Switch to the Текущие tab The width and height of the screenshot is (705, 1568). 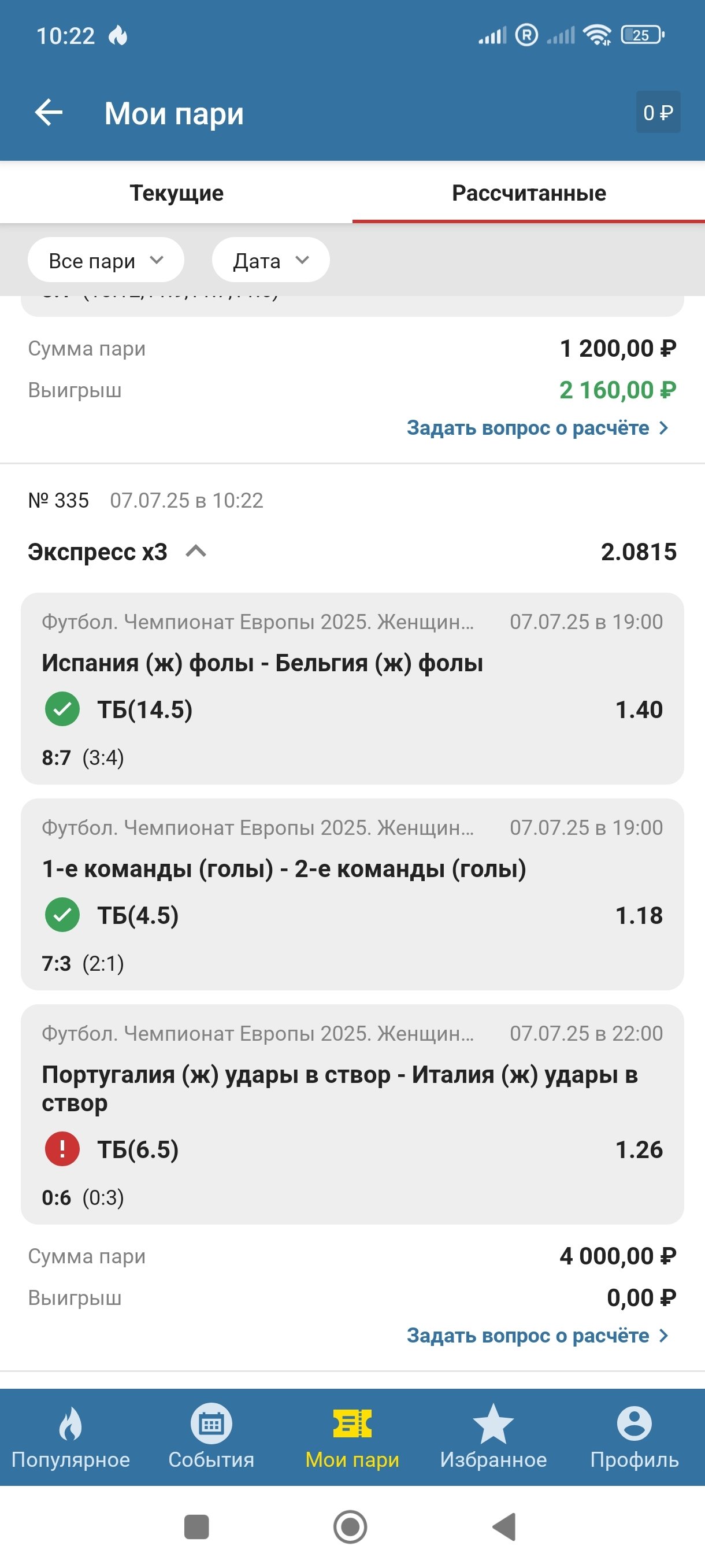click(x=176, y=193)
